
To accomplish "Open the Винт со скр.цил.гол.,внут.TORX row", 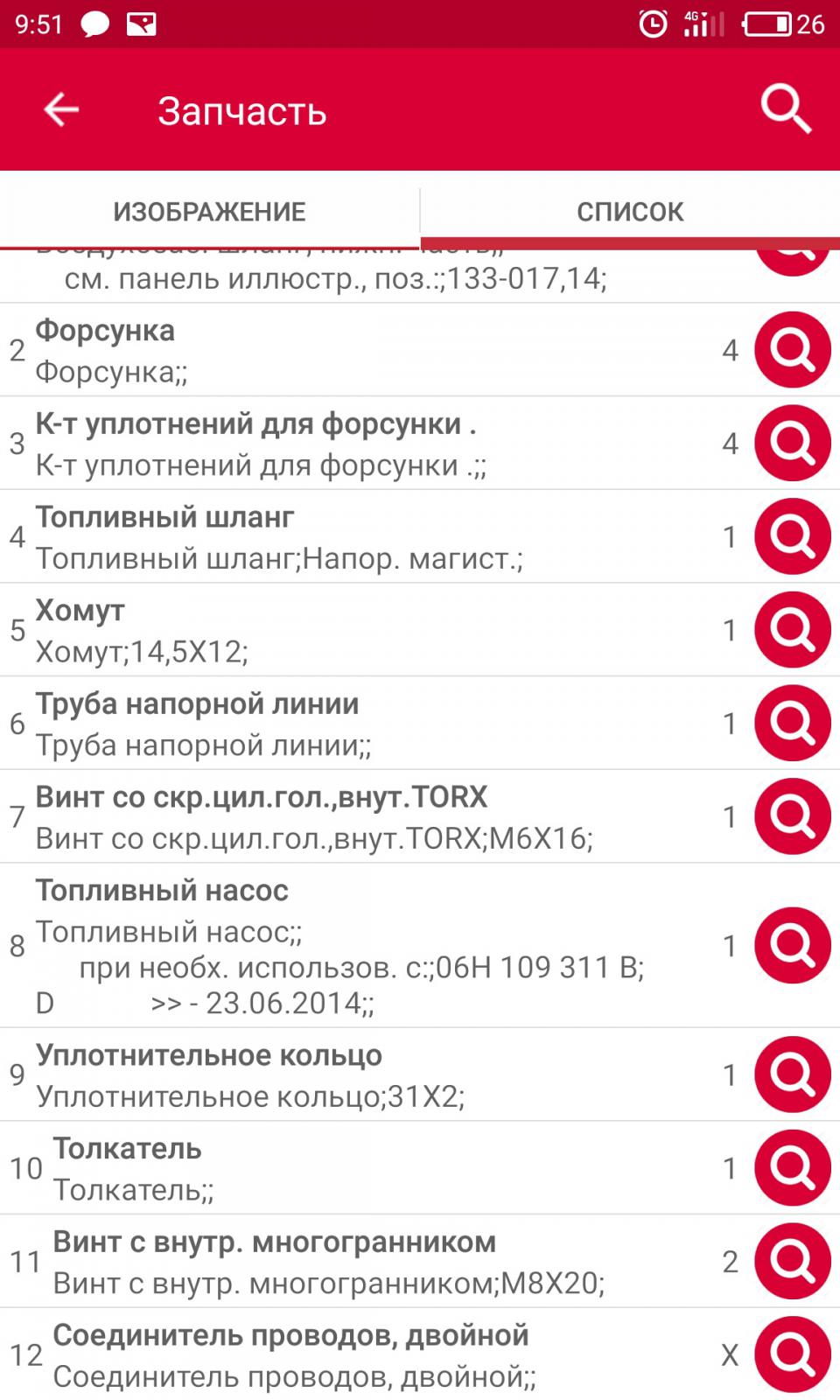I will coord(420,817).
